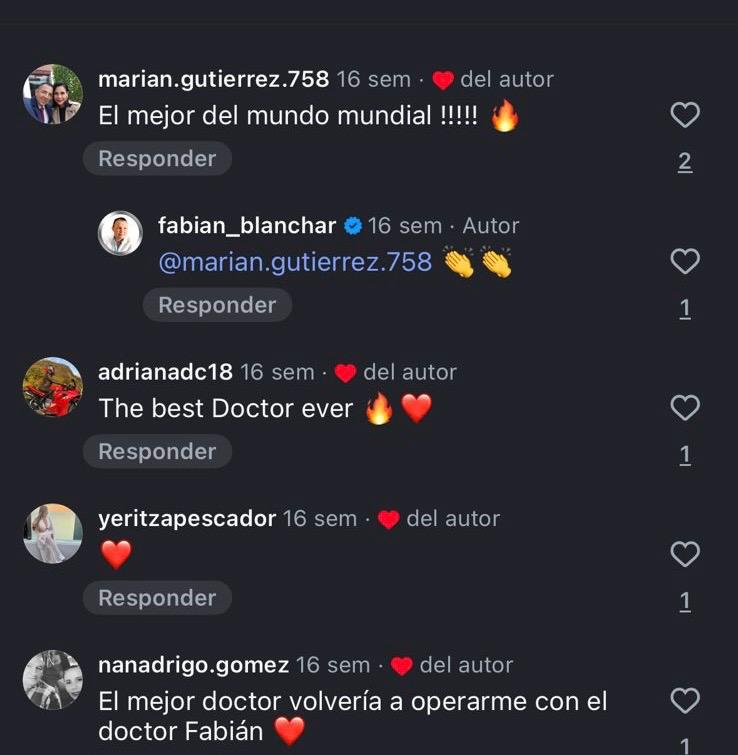Like adrianadc18's comment

pyautogui.click(x=684, y=408)
